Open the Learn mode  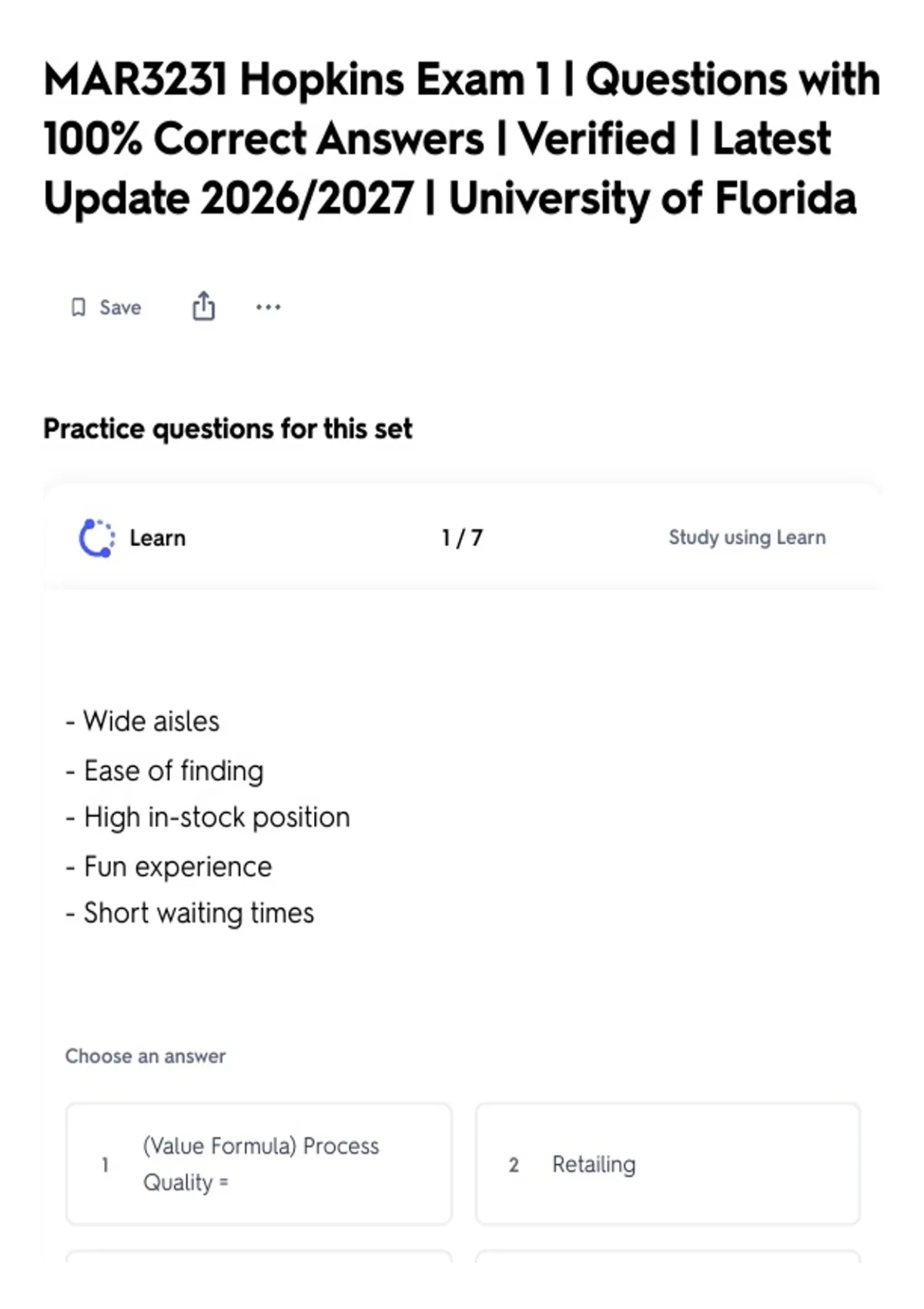132,537
